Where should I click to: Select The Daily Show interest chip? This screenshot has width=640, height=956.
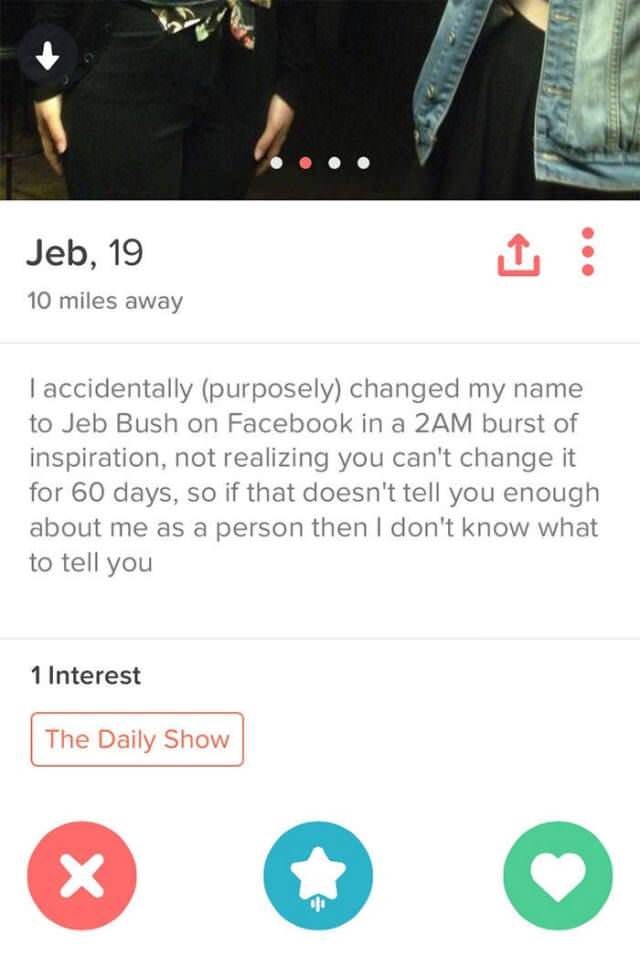(137, 739)
